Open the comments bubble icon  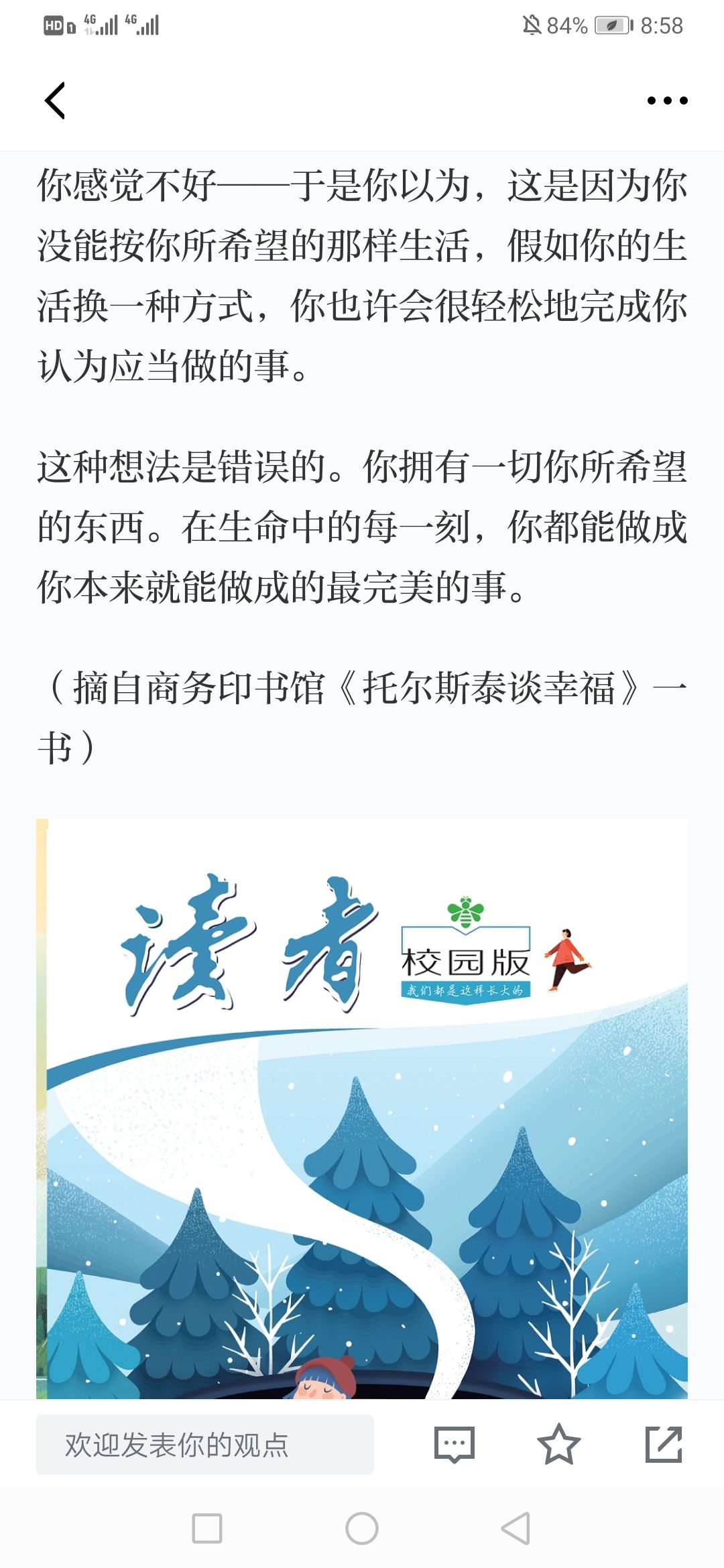[455, 1445]
